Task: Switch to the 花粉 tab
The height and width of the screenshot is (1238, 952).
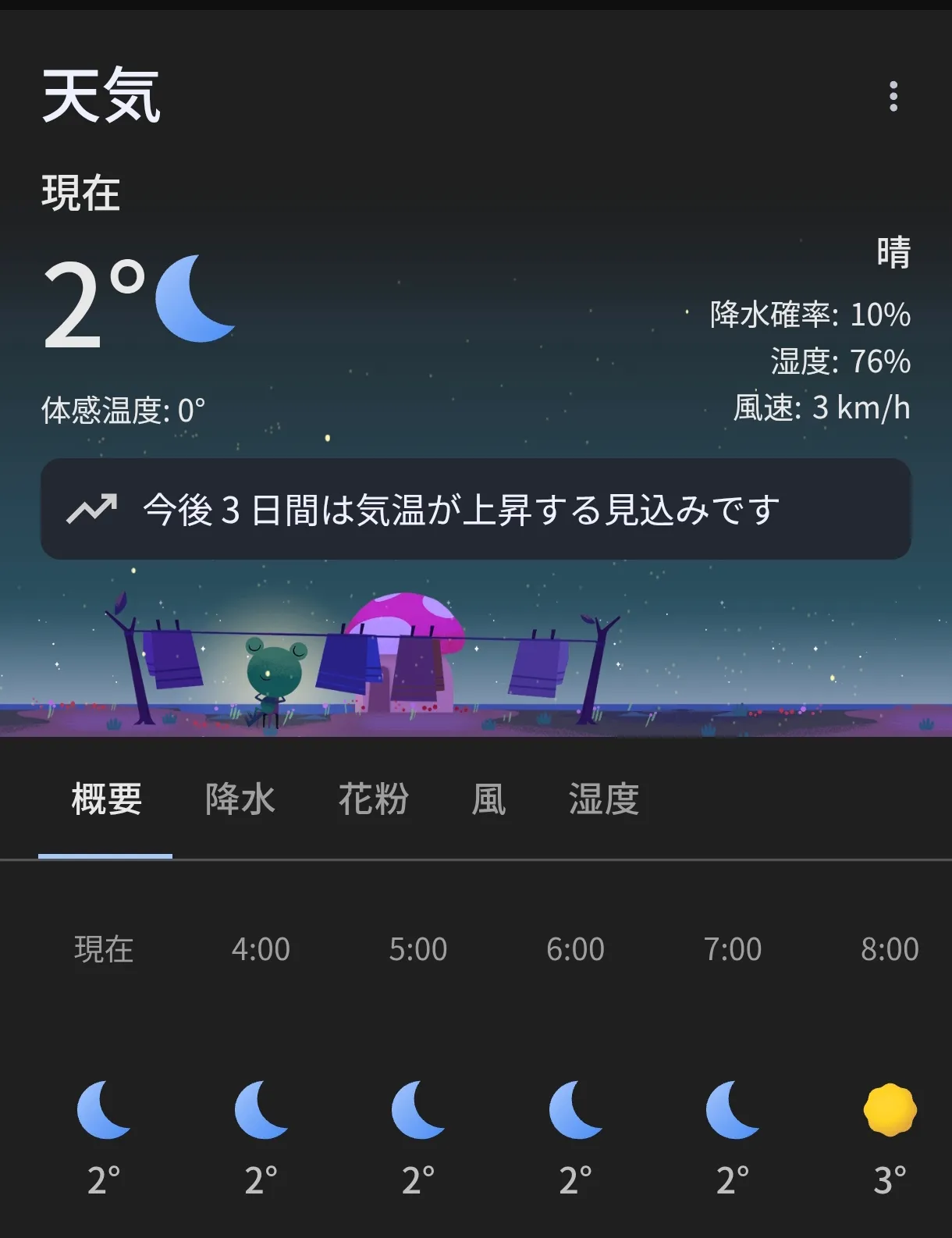Action: [373, 799]
